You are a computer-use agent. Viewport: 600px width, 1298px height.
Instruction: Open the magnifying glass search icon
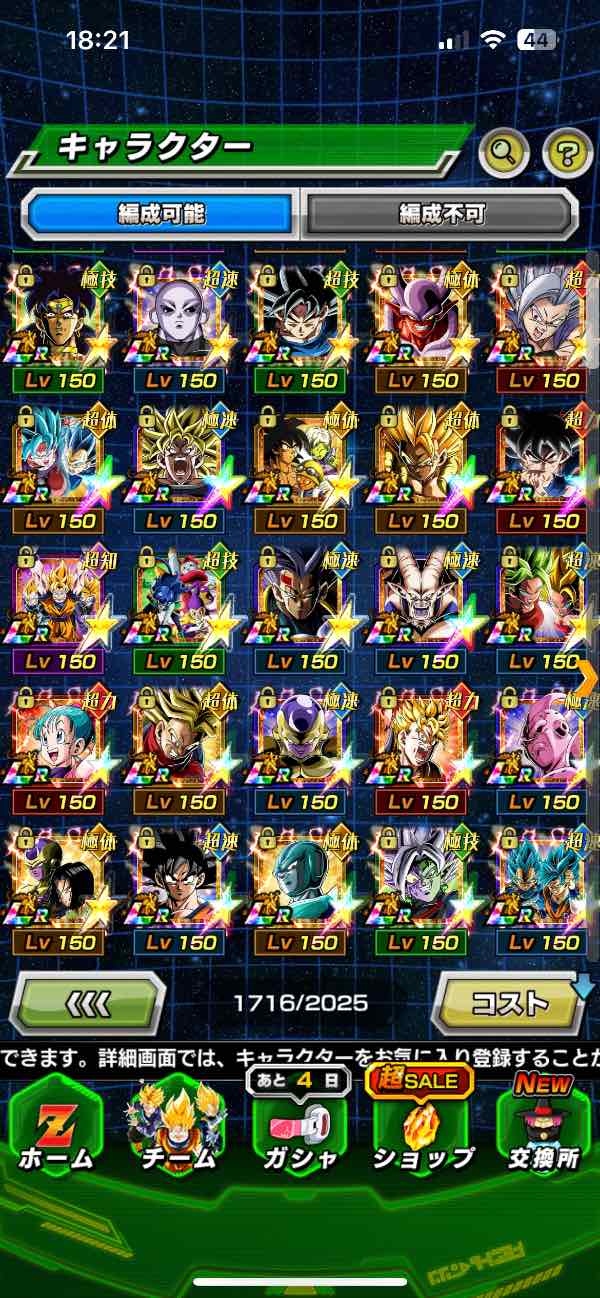tap(503, 153)
